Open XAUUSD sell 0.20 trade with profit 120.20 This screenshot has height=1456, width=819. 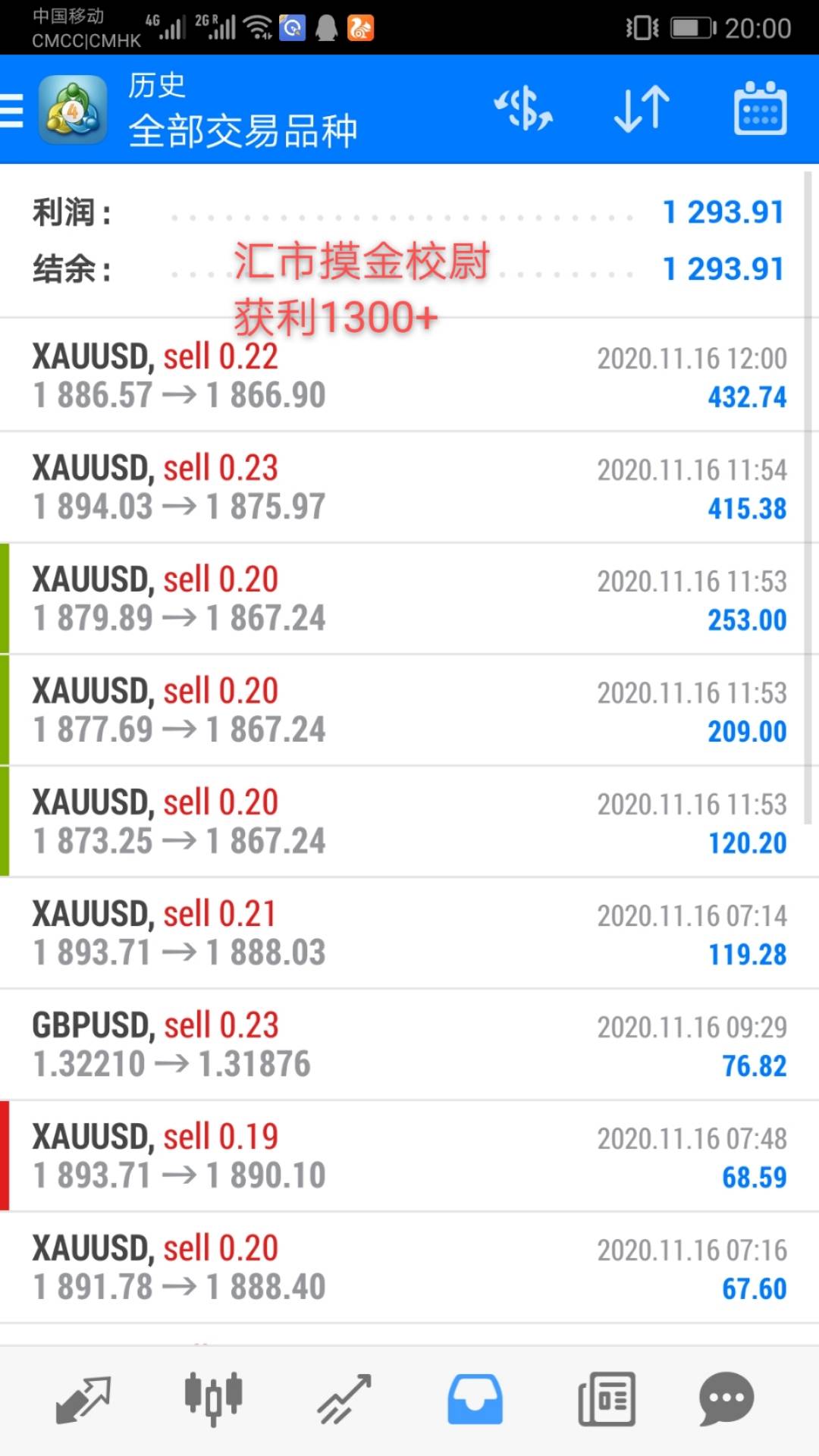coord(409,821)
